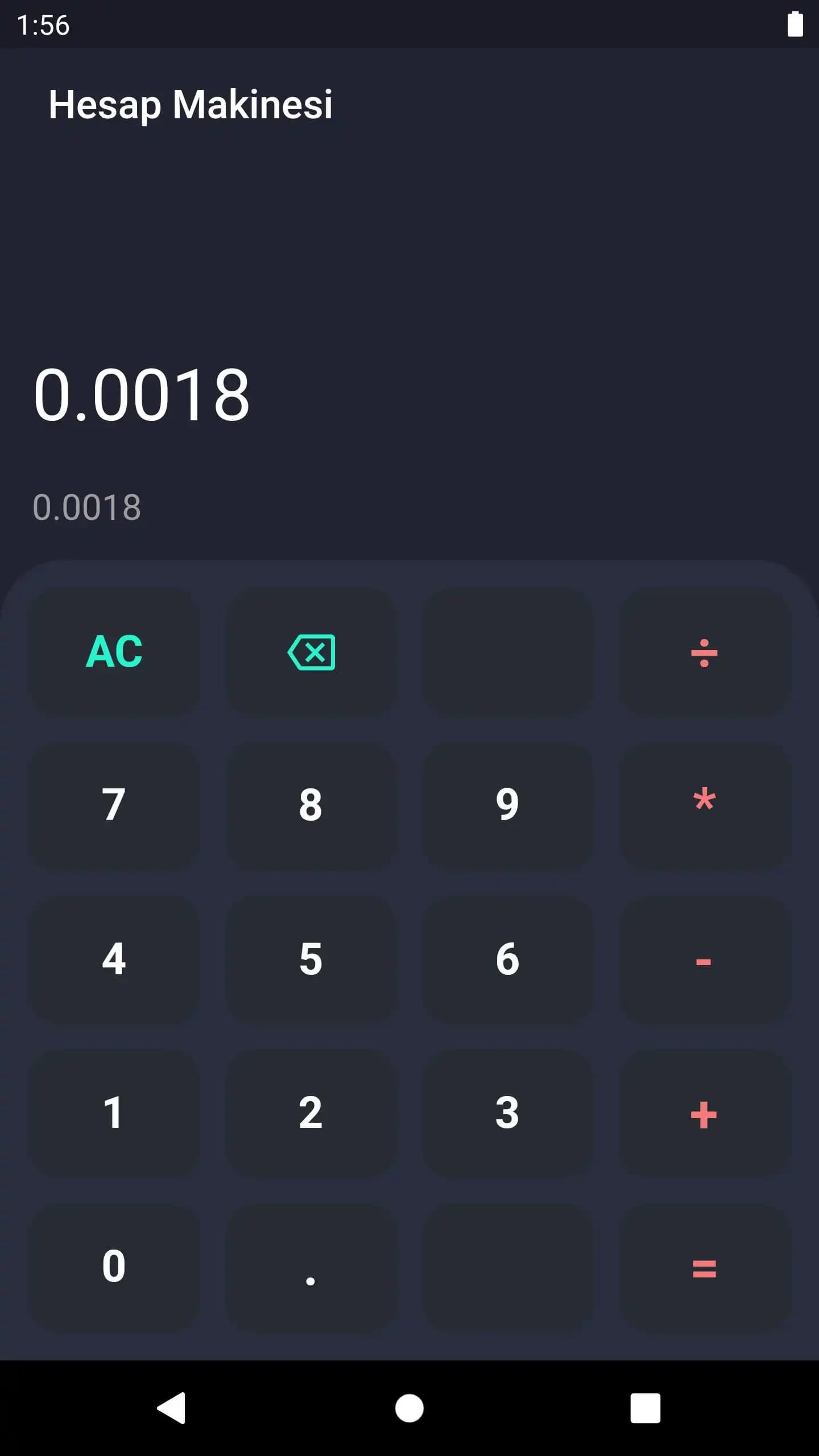
Task: Tap the 6 key
Action: pyautogui.click(x=507, y=959)
